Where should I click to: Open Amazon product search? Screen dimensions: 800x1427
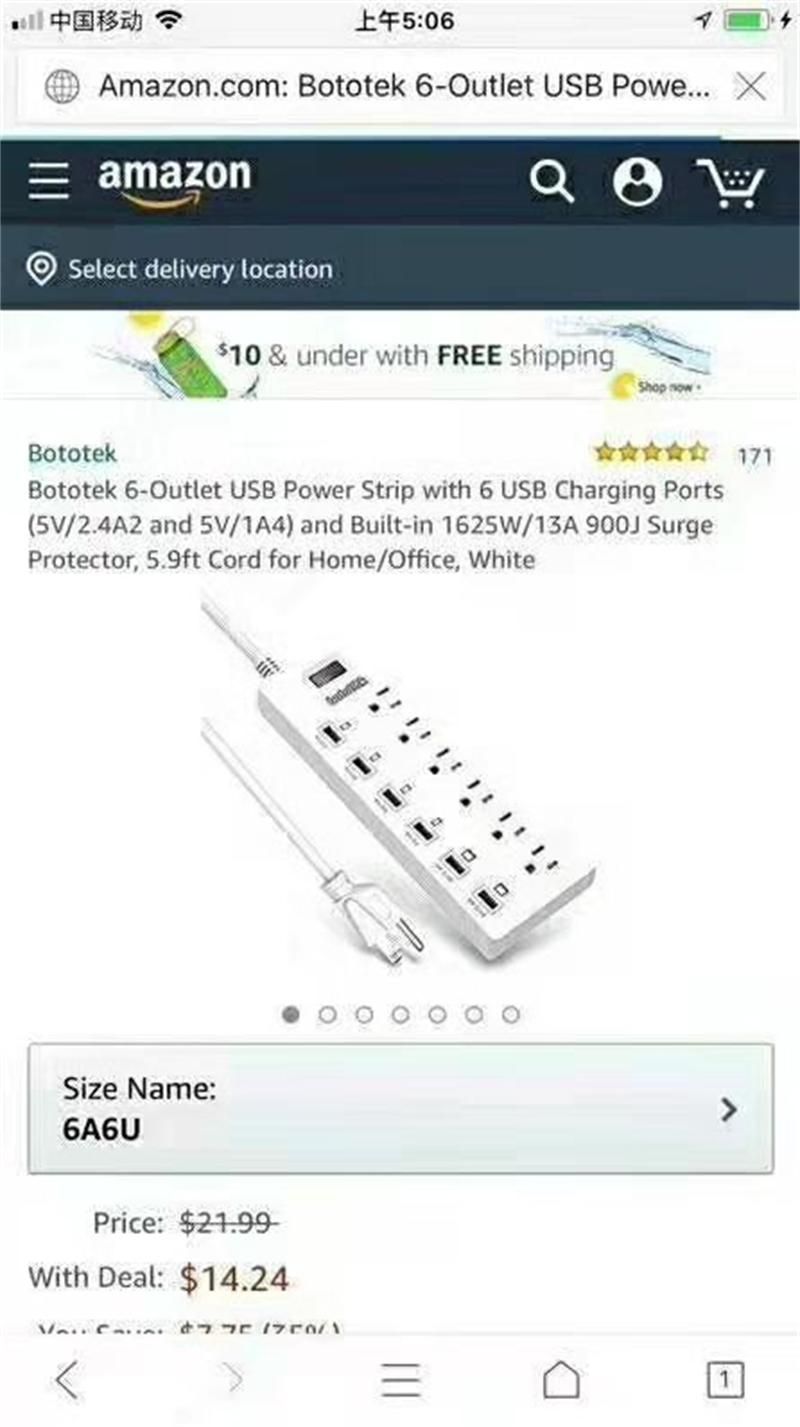pos(551,182)
